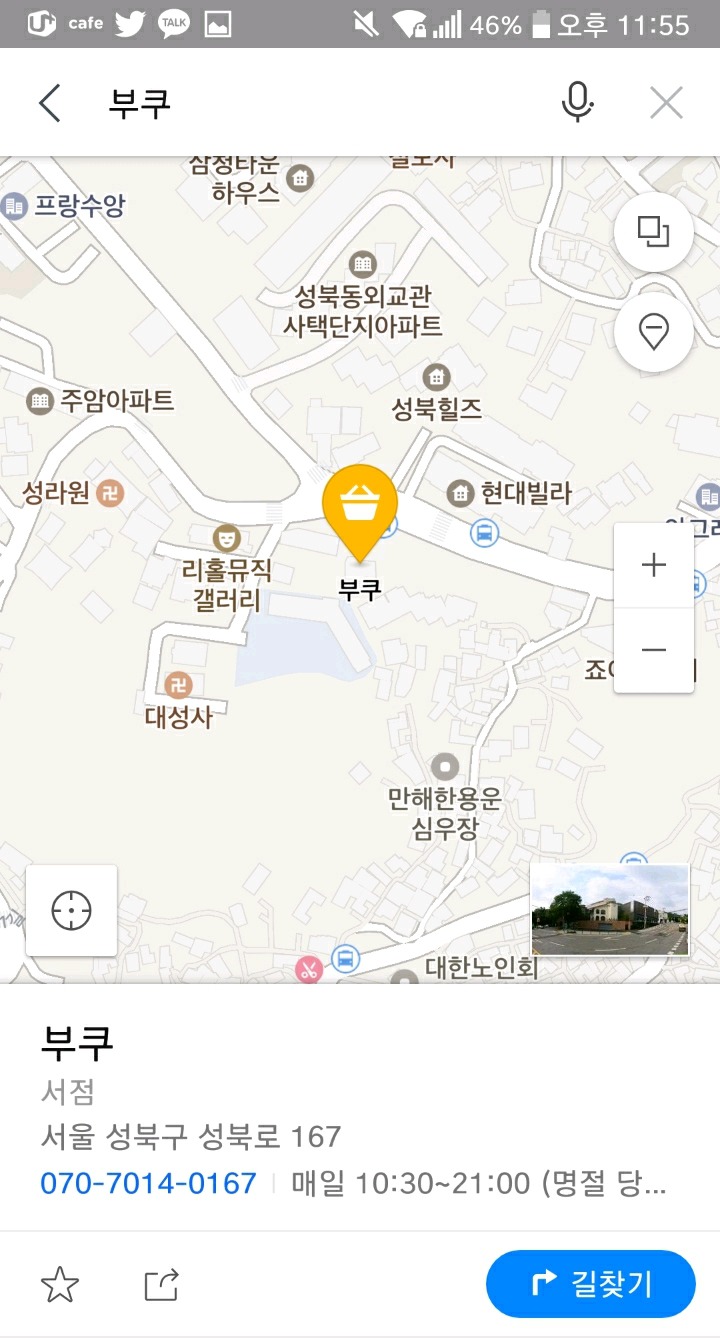Tap the location pin button below the layers button
This screenshot has height=1338, width=720.
tap(654, 332)
